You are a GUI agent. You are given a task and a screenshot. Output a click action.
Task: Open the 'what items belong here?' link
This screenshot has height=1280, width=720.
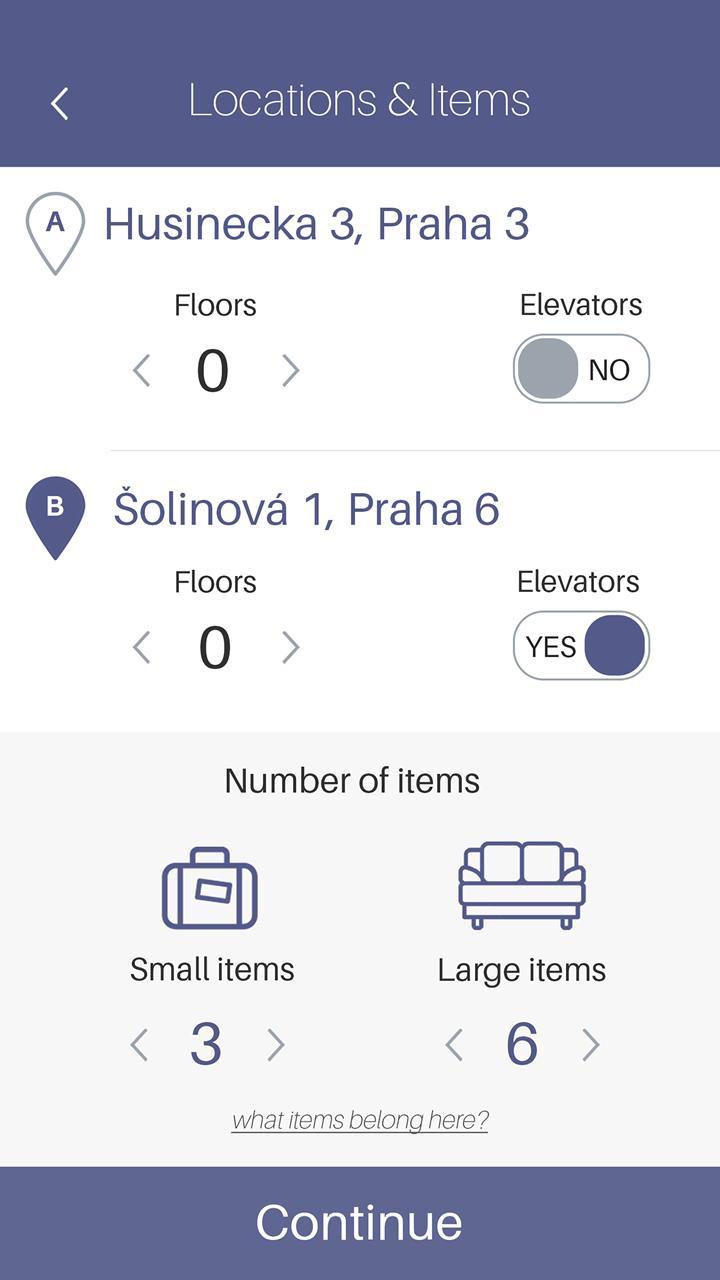[360, 1120]
